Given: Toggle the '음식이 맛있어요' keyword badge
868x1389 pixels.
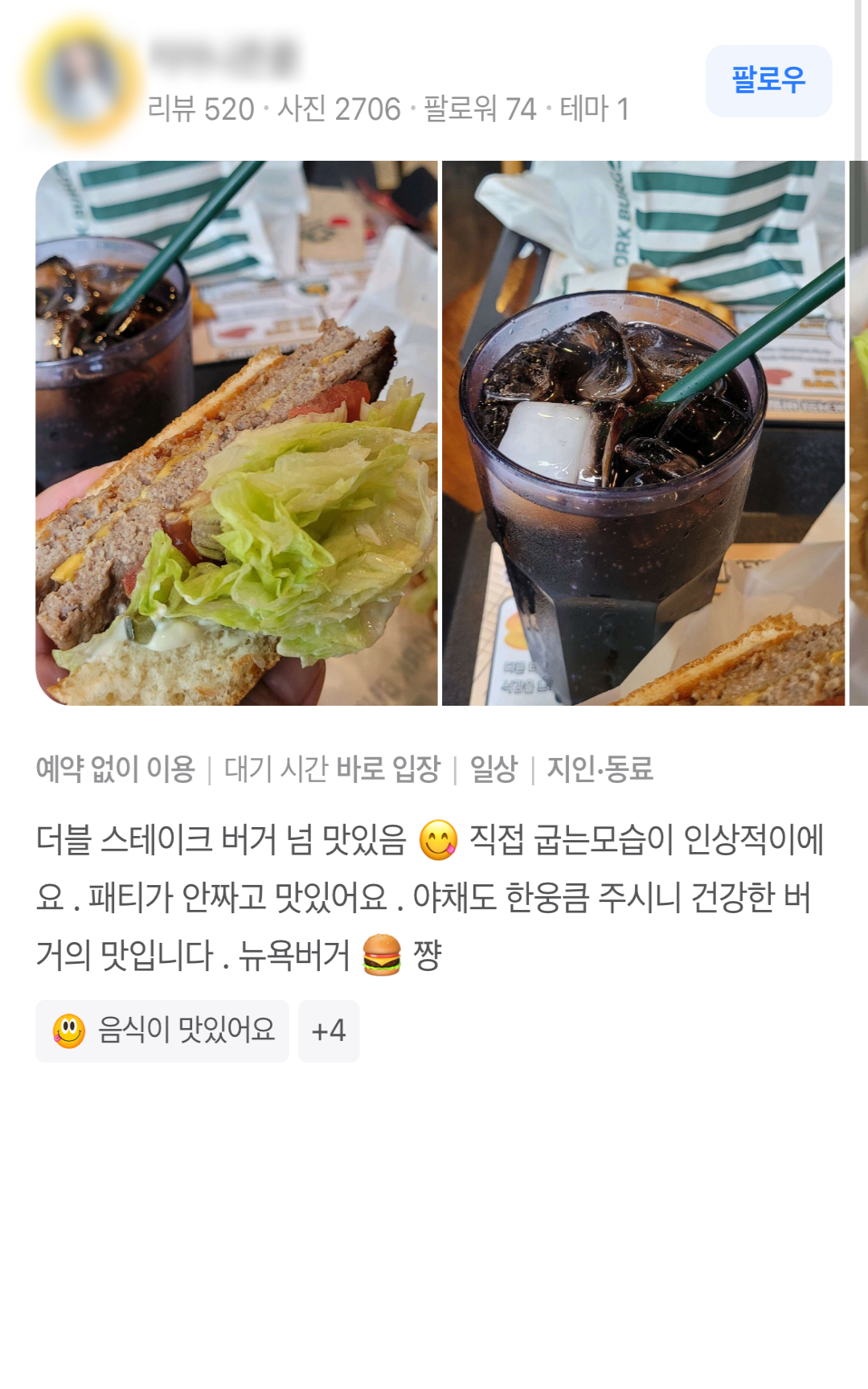Looking at the screenshot, I should tap(161, 1030).
